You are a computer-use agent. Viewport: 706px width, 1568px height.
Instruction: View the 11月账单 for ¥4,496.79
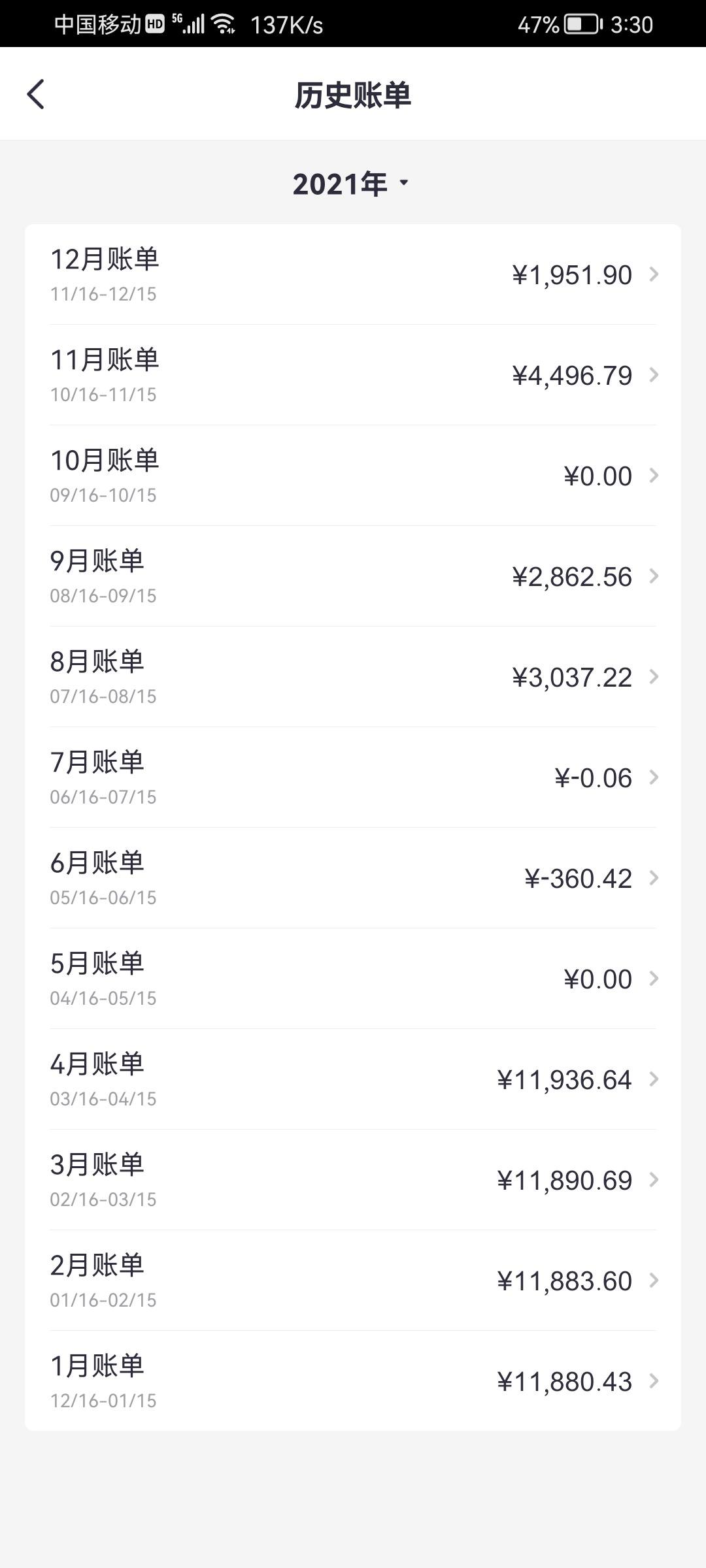353,375
